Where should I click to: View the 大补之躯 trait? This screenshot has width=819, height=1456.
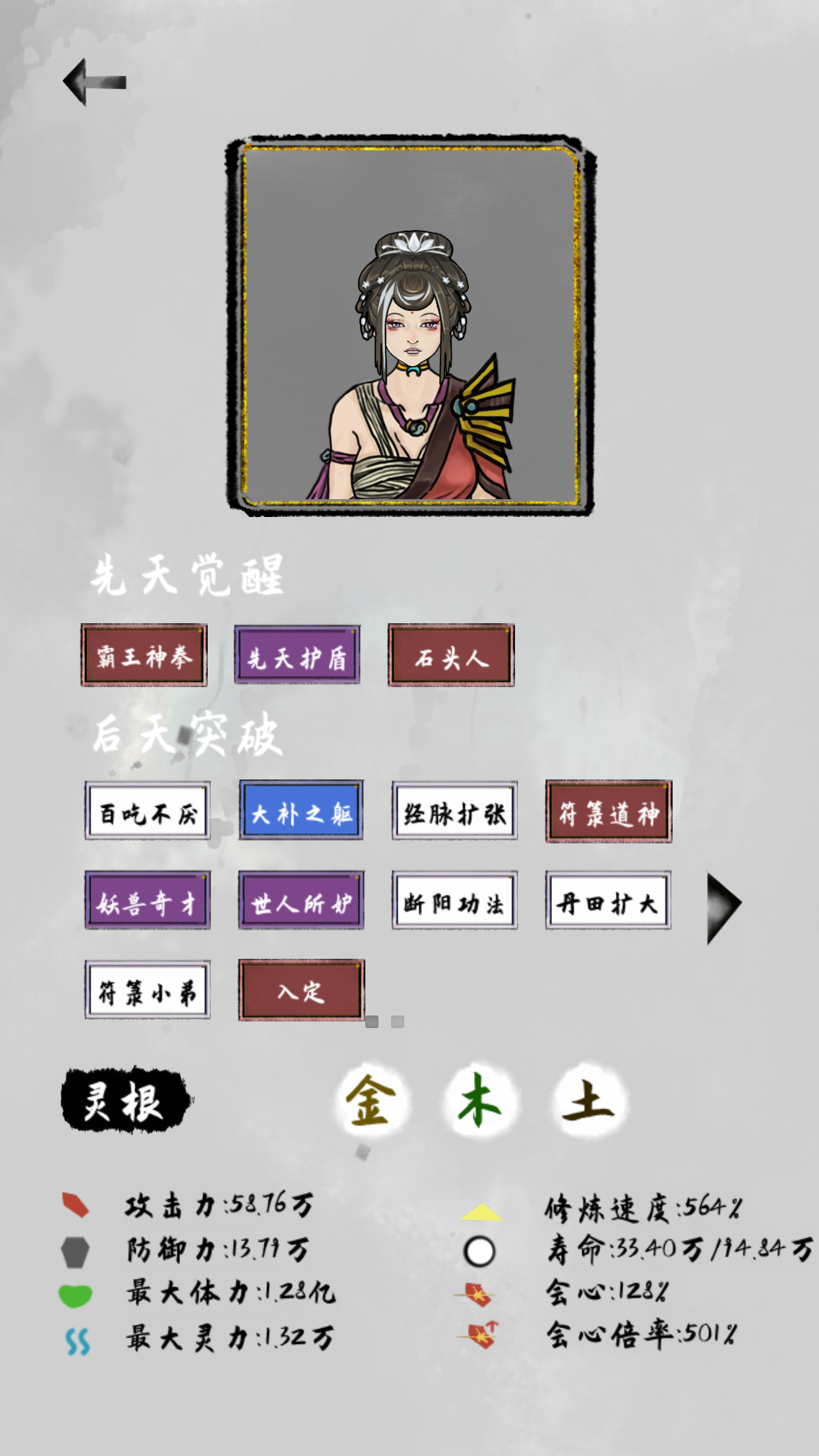[301, 812]
